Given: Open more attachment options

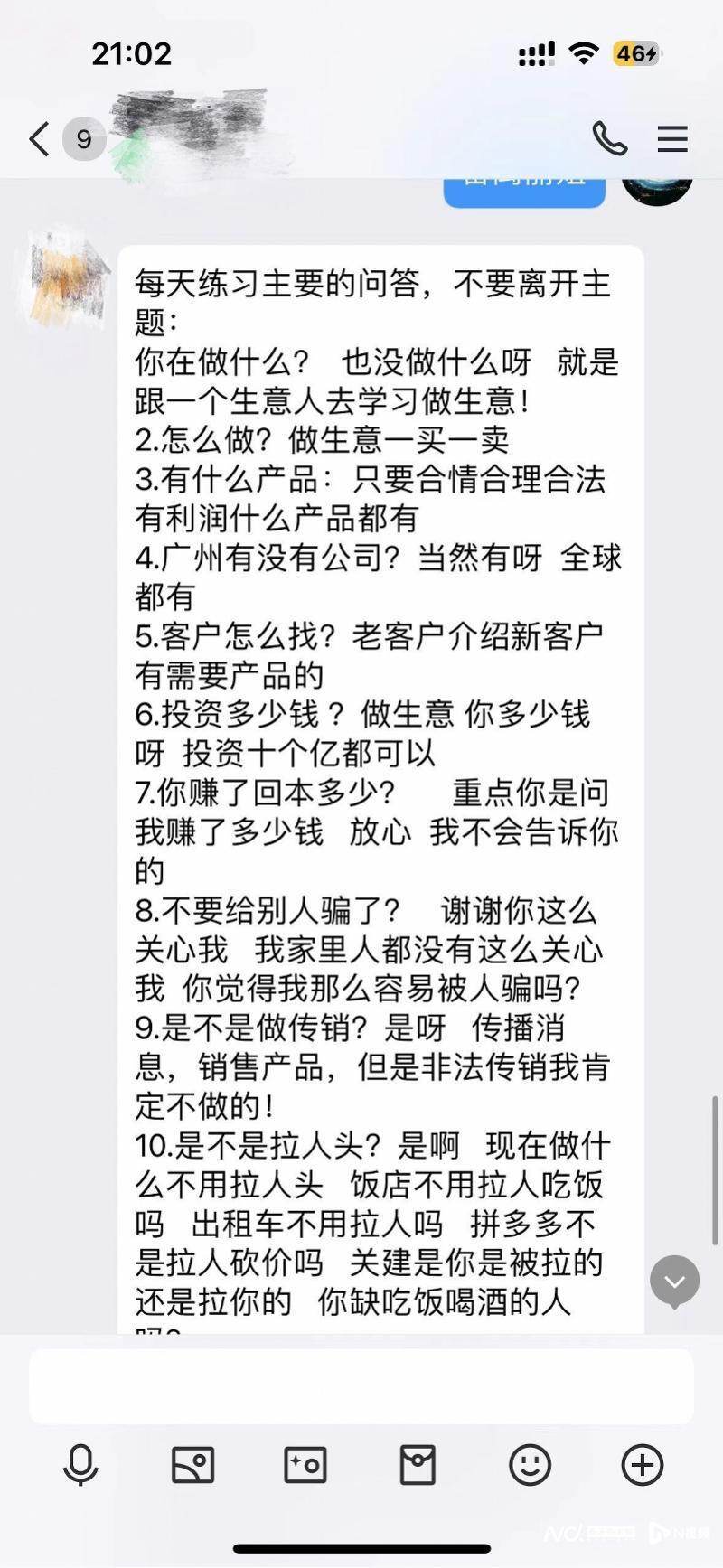Looking at the screenshot, I should (x=642, y=1465).
